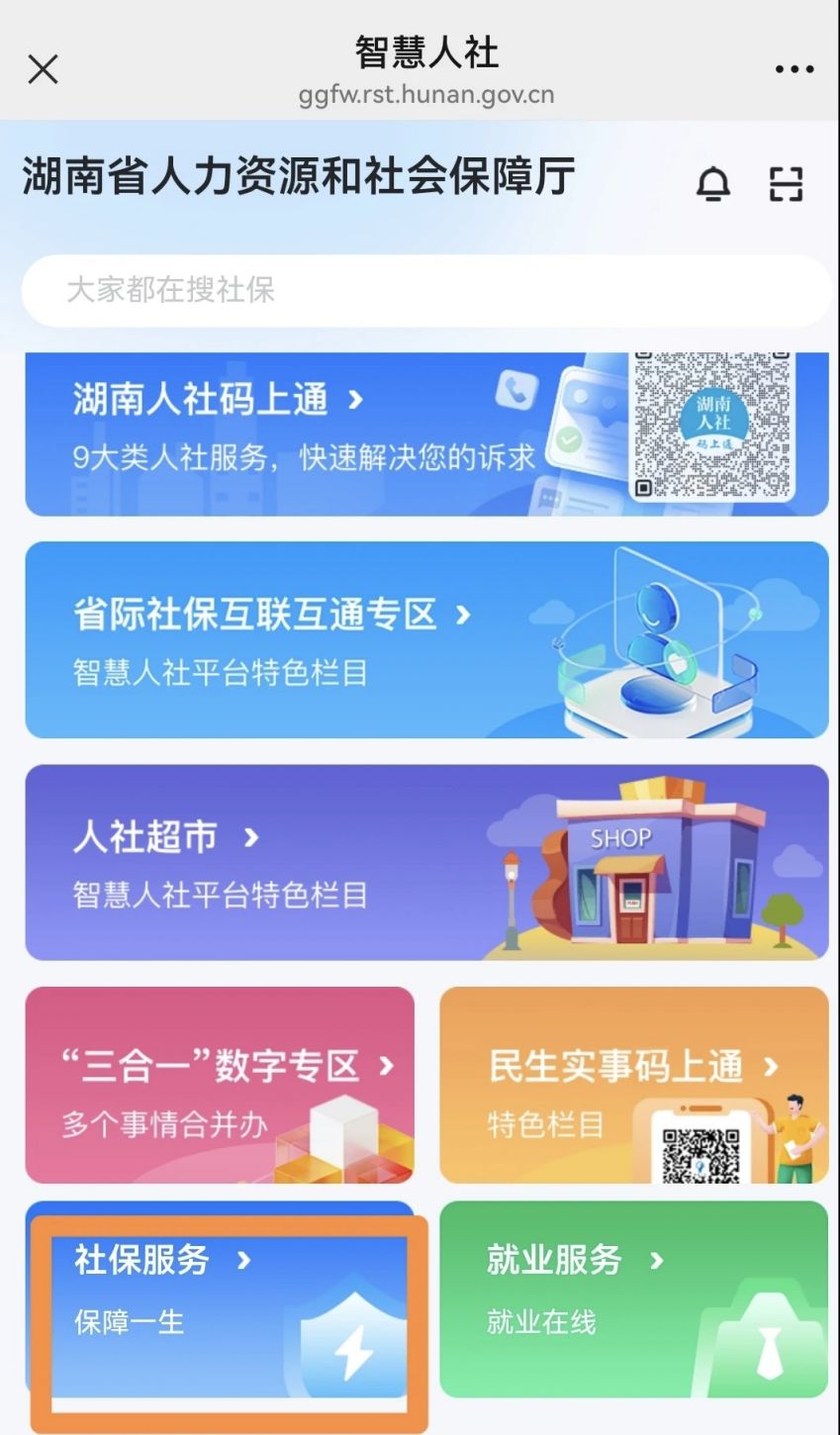The image size is (840, 1435).
Task: Open the scan code icon
Action: coord(786,184)
